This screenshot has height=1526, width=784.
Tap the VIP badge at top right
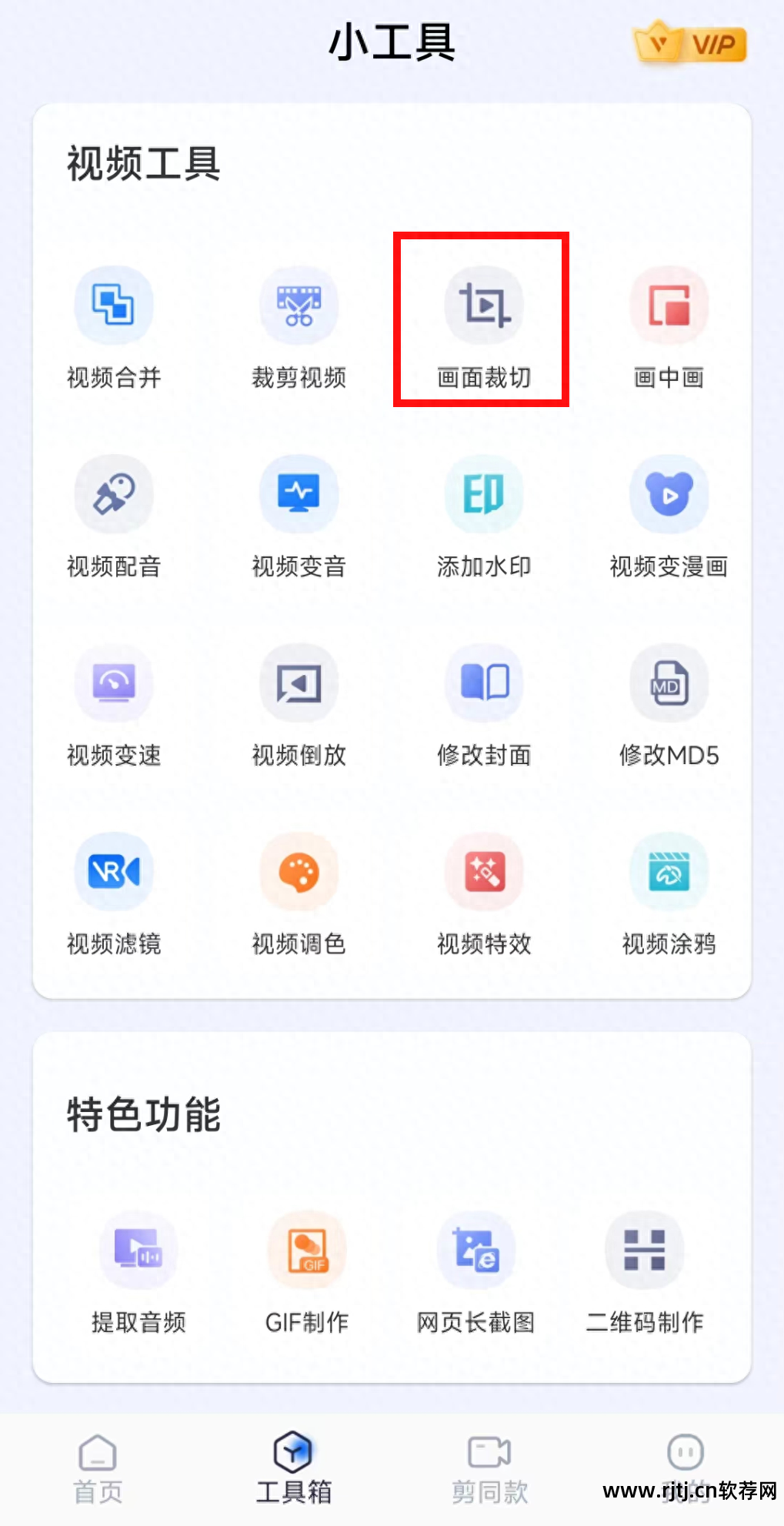point(689,44)
